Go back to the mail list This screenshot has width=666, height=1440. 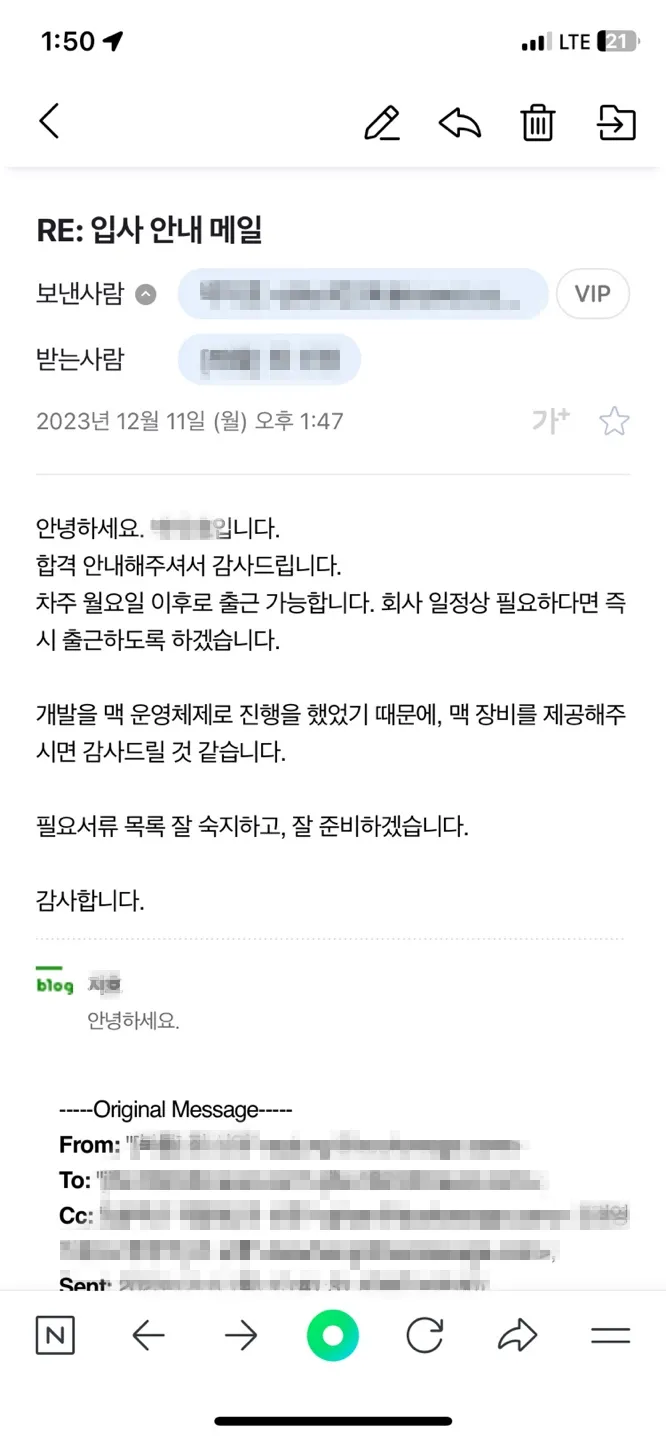(49, 121)
